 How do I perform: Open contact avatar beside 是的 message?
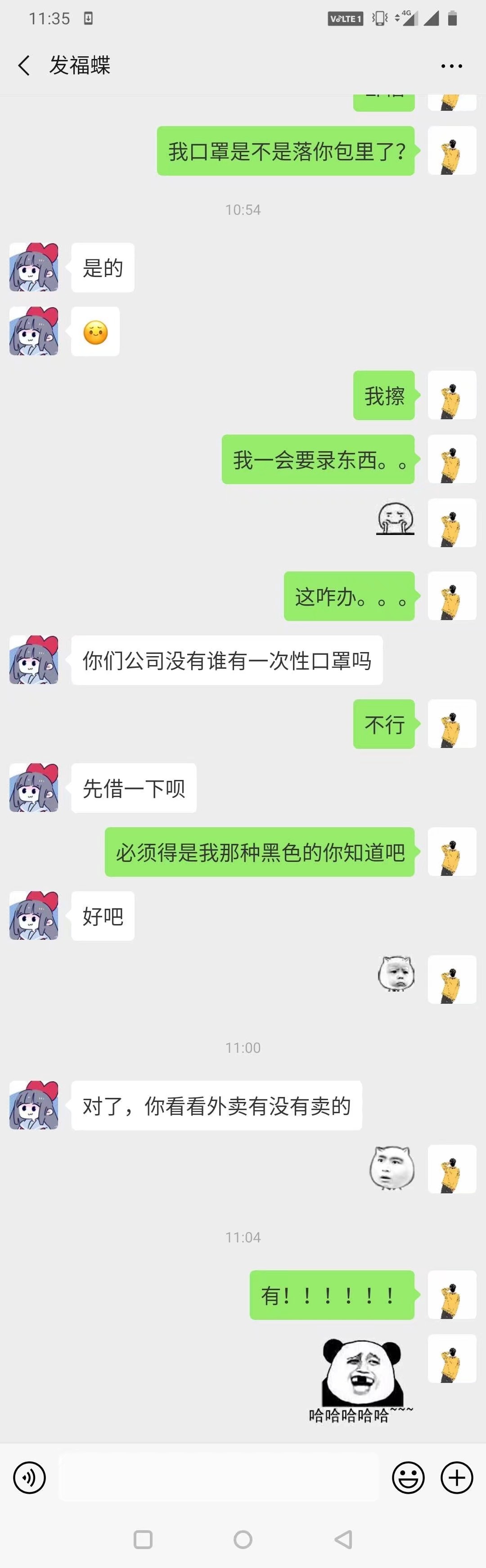(x=34, y=267)
